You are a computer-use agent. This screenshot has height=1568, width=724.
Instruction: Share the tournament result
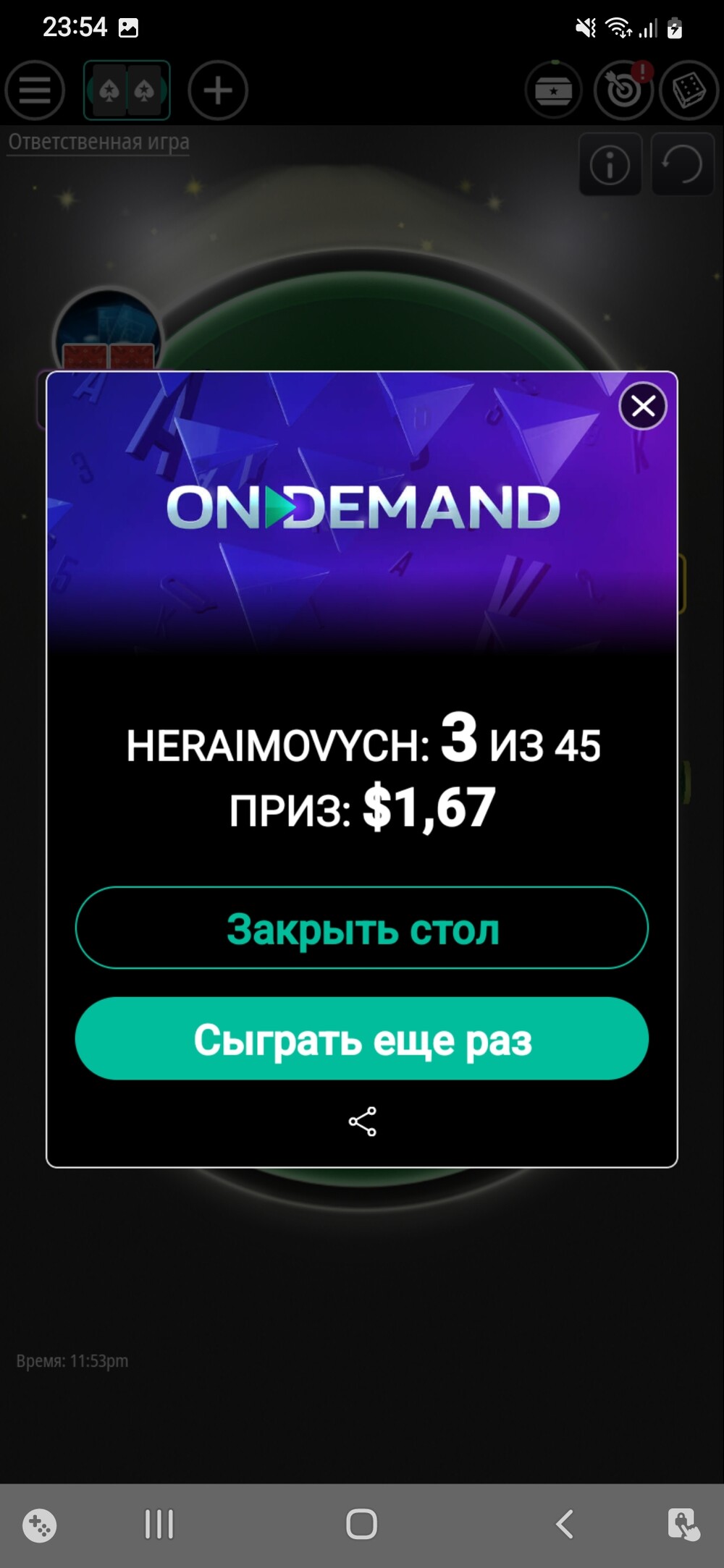[x=362, y=1122]
